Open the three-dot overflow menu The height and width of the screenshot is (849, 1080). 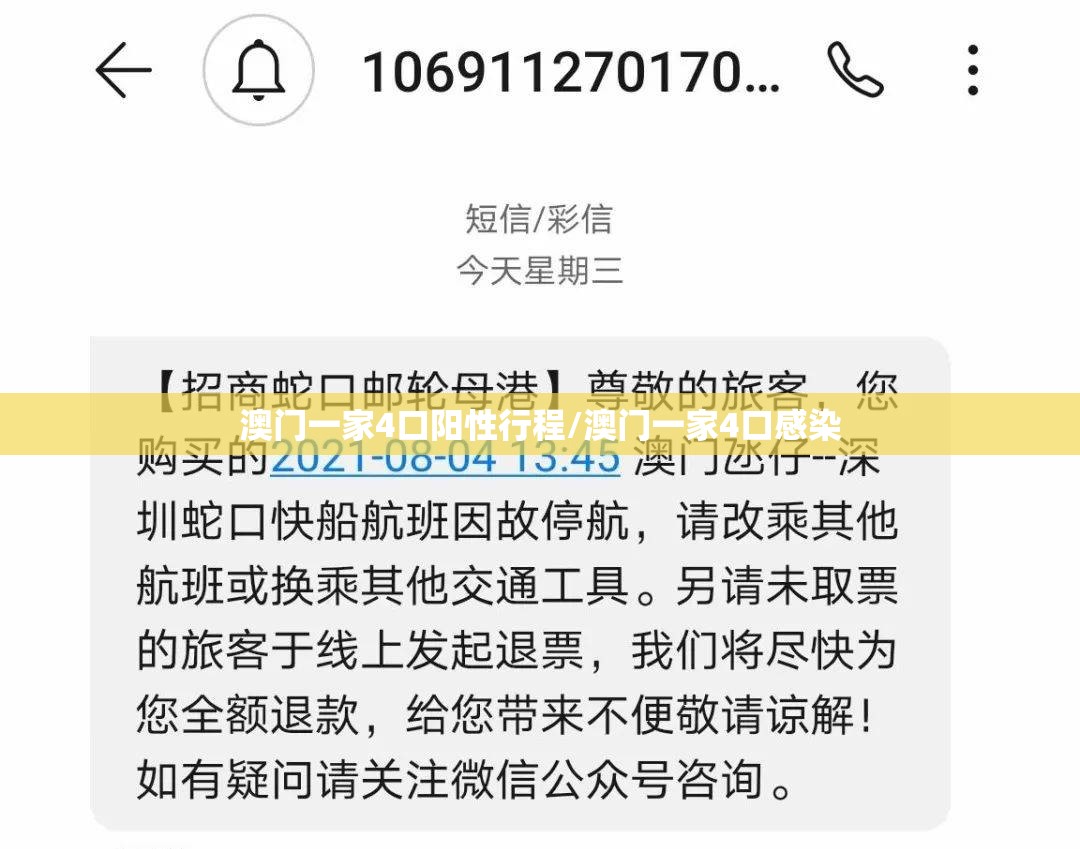pyautogui.click(x=973, y=70)
